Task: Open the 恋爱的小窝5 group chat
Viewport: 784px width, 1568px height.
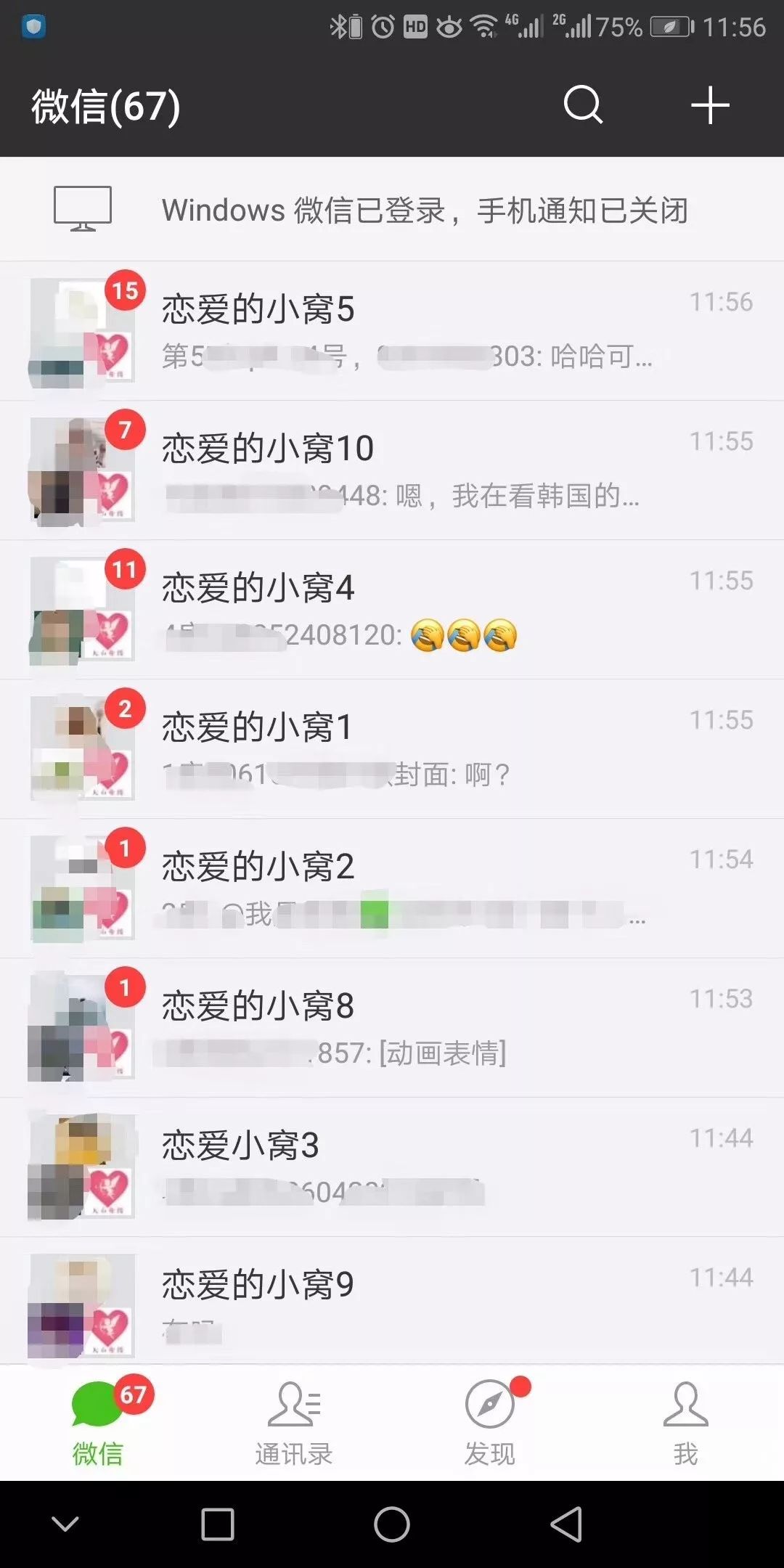Action: [392, 331]
